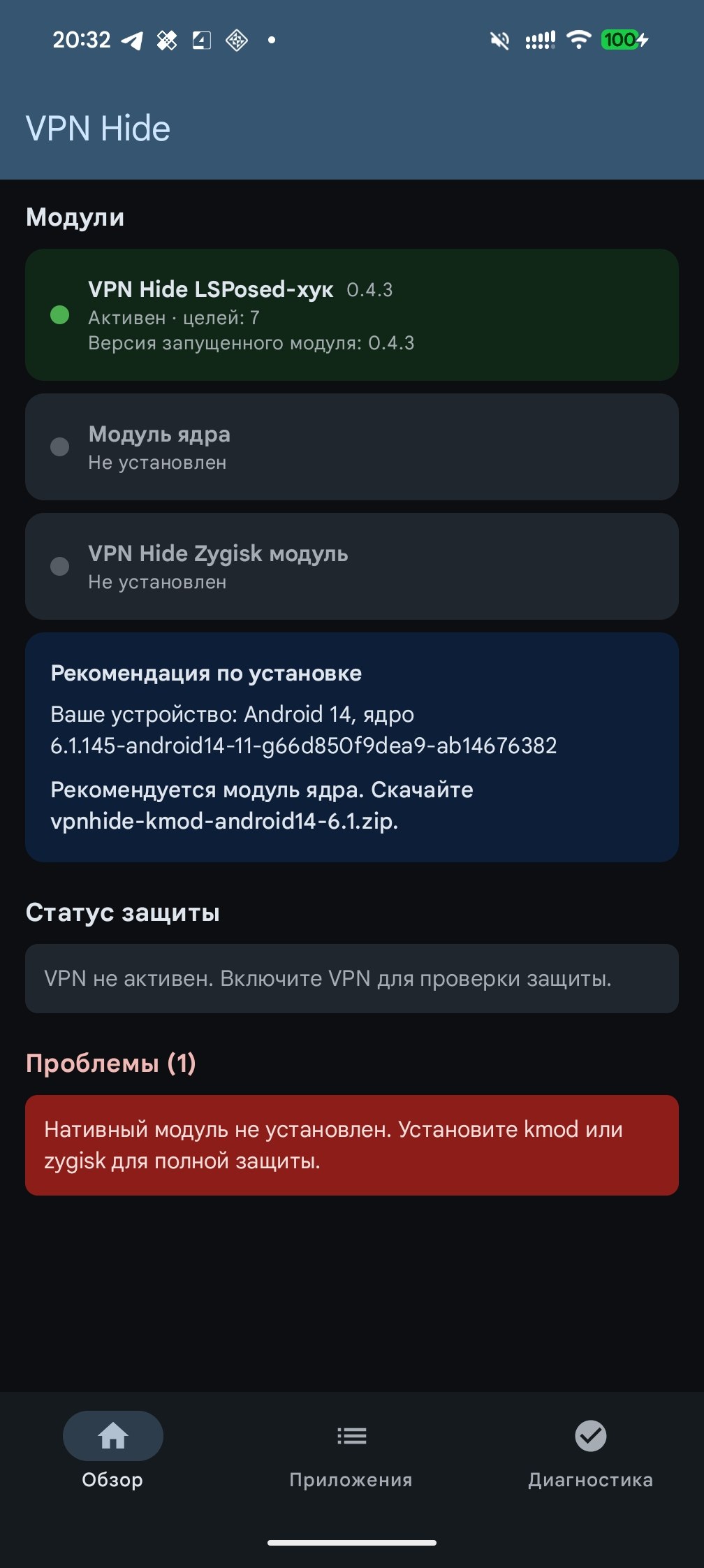This screenshot has height=1568, width=704.
Task: Select the Обзор tab
Action: coord(112,1452)
